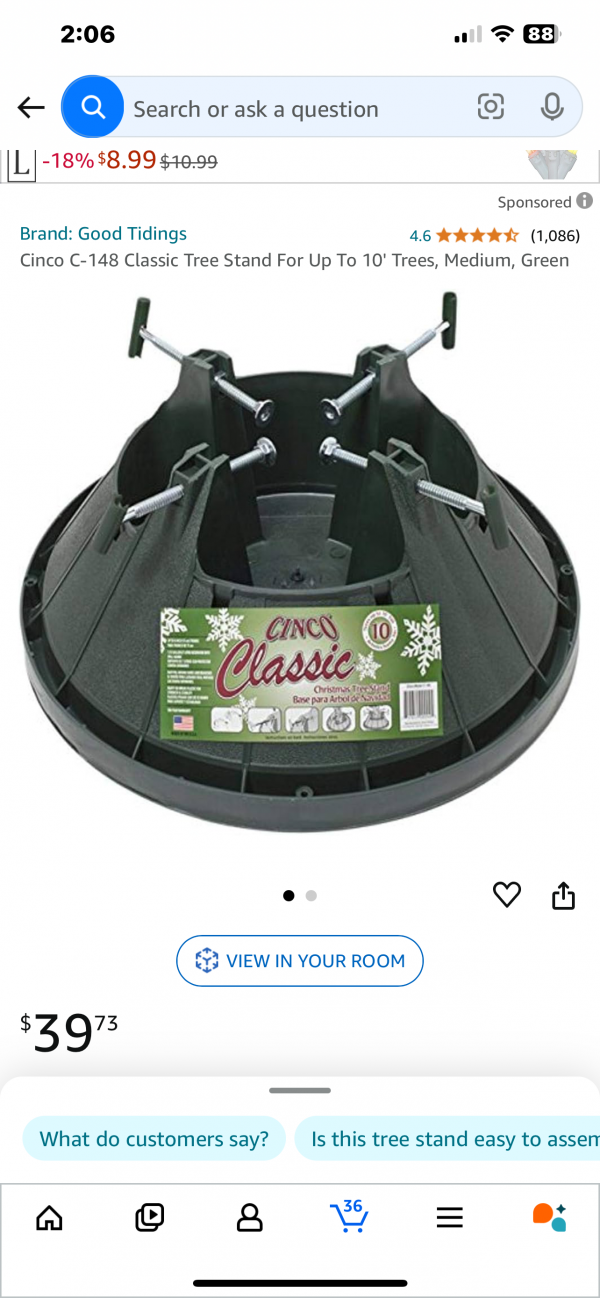Open the cart with 36 items
600x1298 pixels.
(x=349, y=1215)
